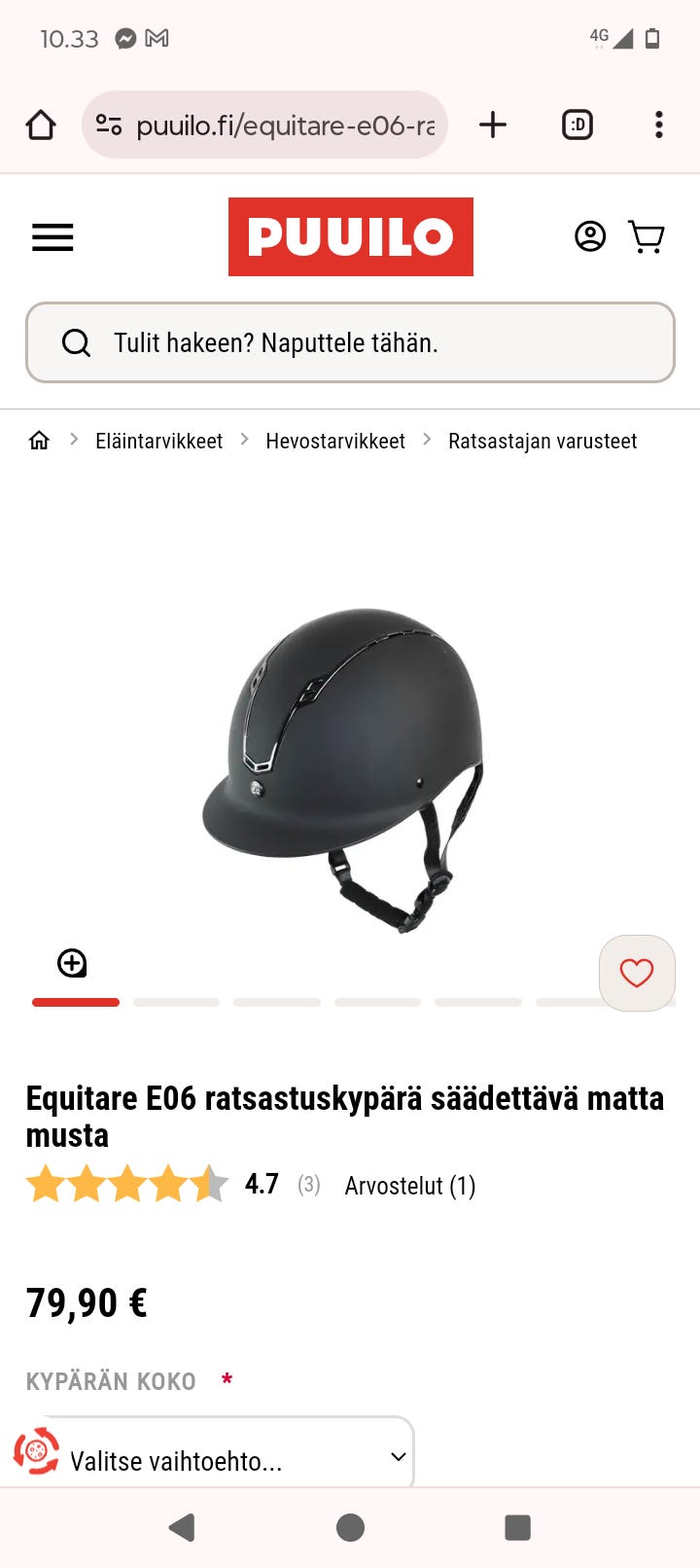Screen dimensions: 700x1568
Task: Open the hamburger navigation menu
Action: point(52,237)
